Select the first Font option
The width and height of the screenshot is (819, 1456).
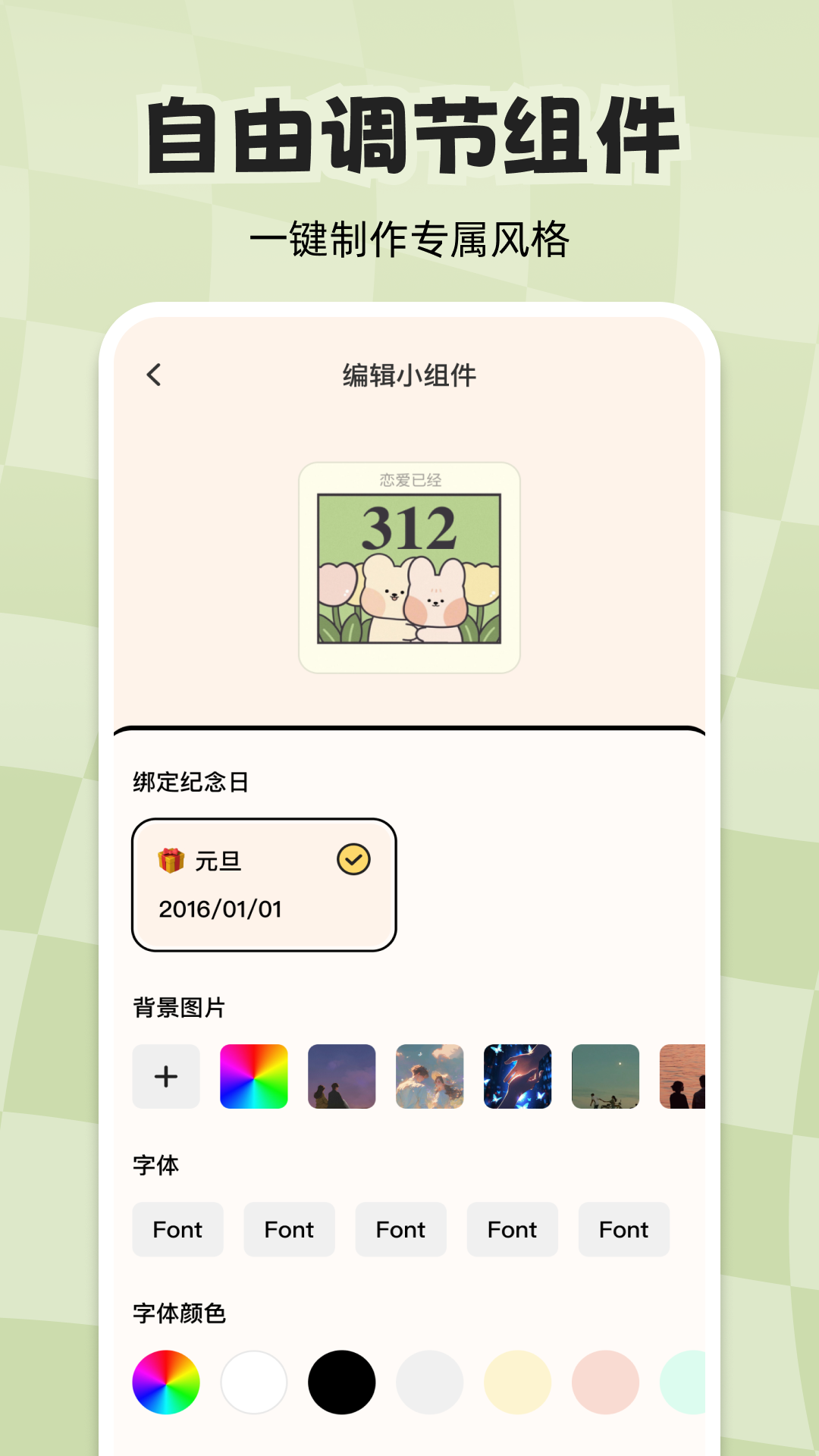(x=177, y=1229)
